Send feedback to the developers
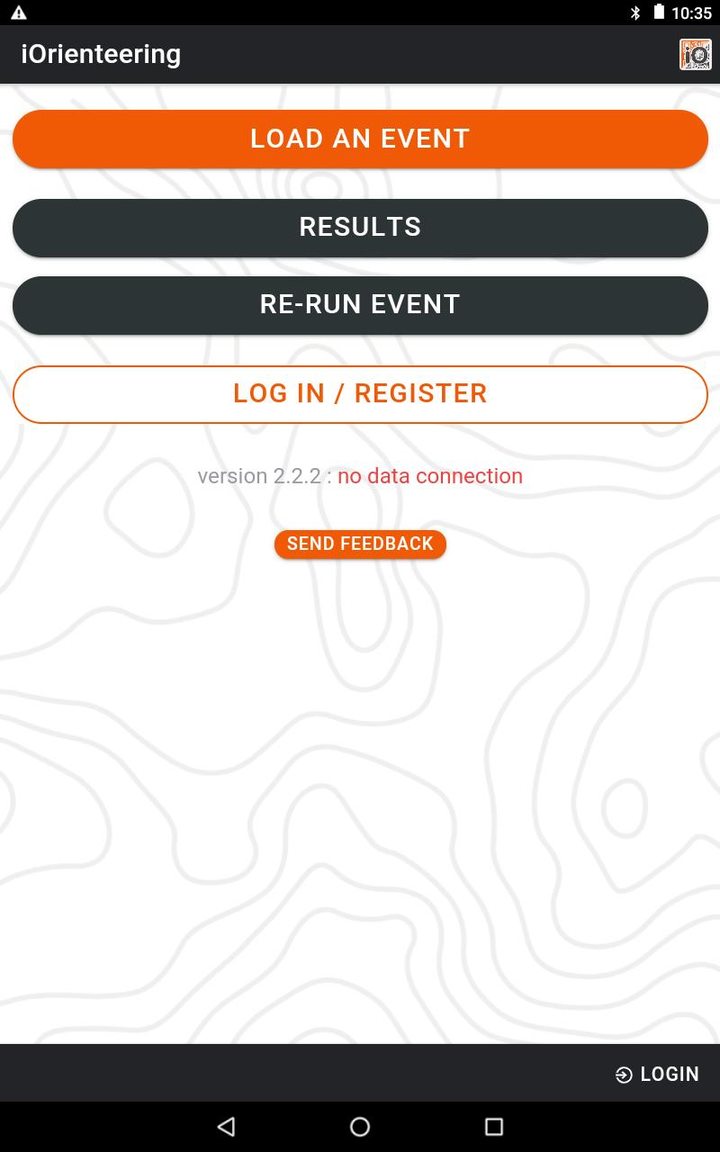720x1152 pixels. point(360,544)
